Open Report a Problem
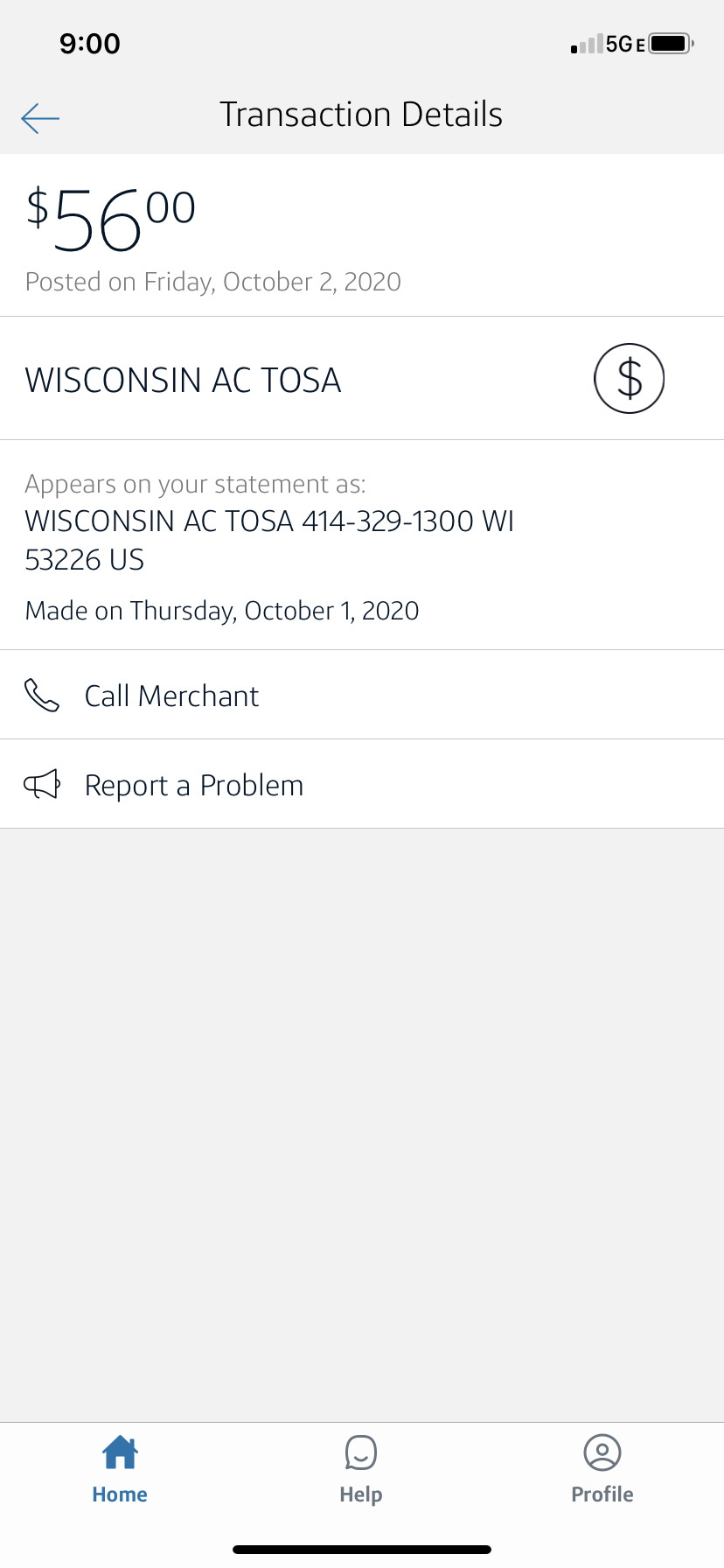Viewport: 724px width, 1568px height. coord(362,784)
